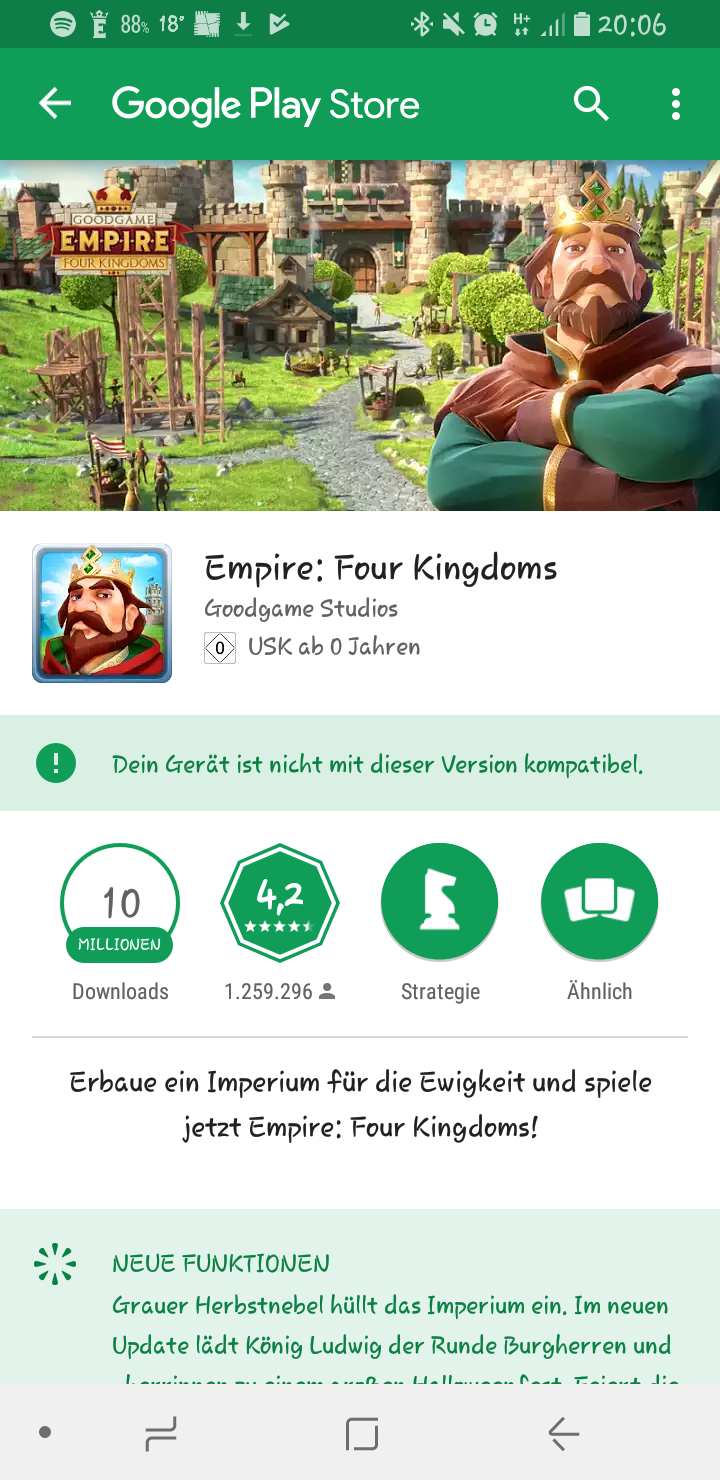Image resolution: width=720 pixels, height=1480 pixels.
Task: Tap the system home button
Action: coord(361,1435)
